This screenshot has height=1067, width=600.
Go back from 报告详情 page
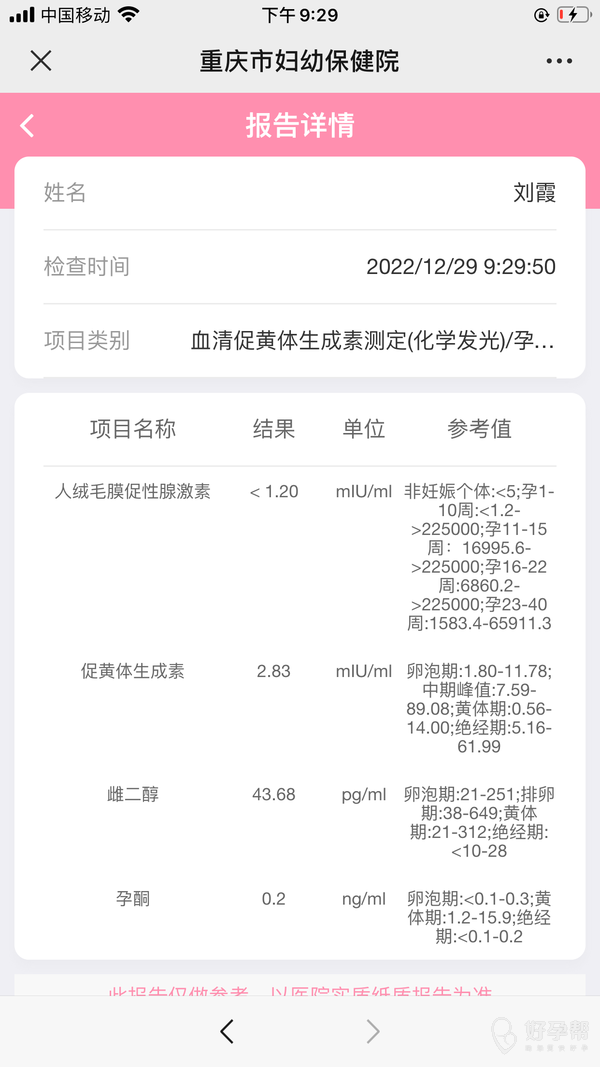[27, 126]
